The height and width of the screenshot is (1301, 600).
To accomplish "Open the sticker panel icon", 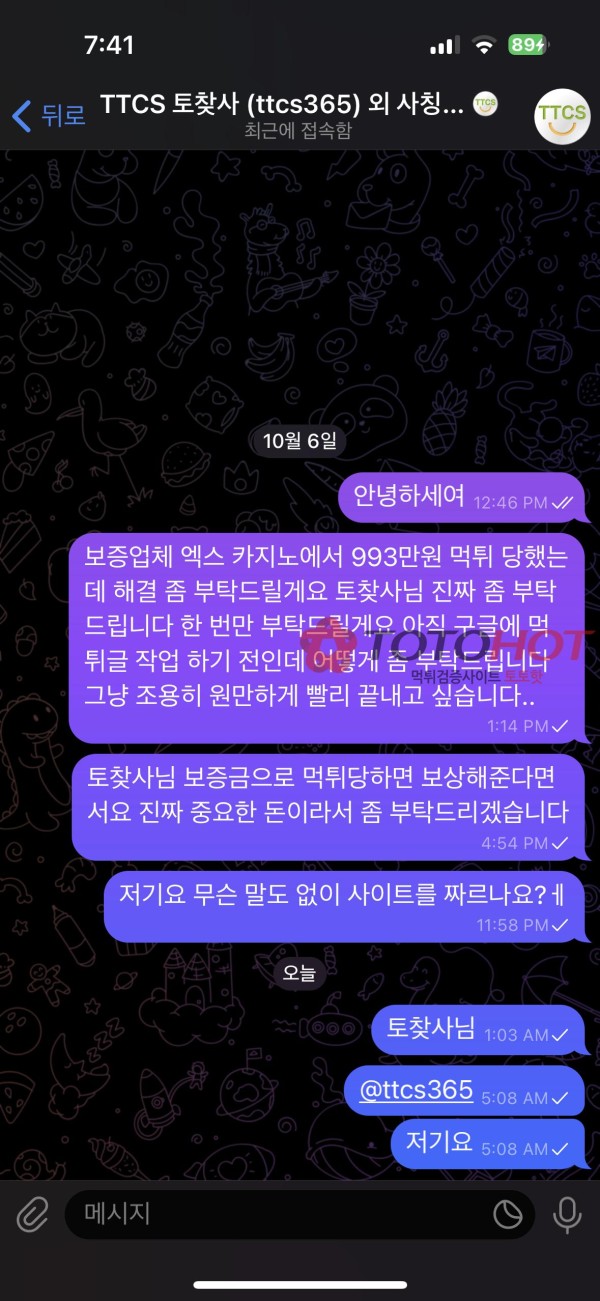I will [x=508, y=1215].
